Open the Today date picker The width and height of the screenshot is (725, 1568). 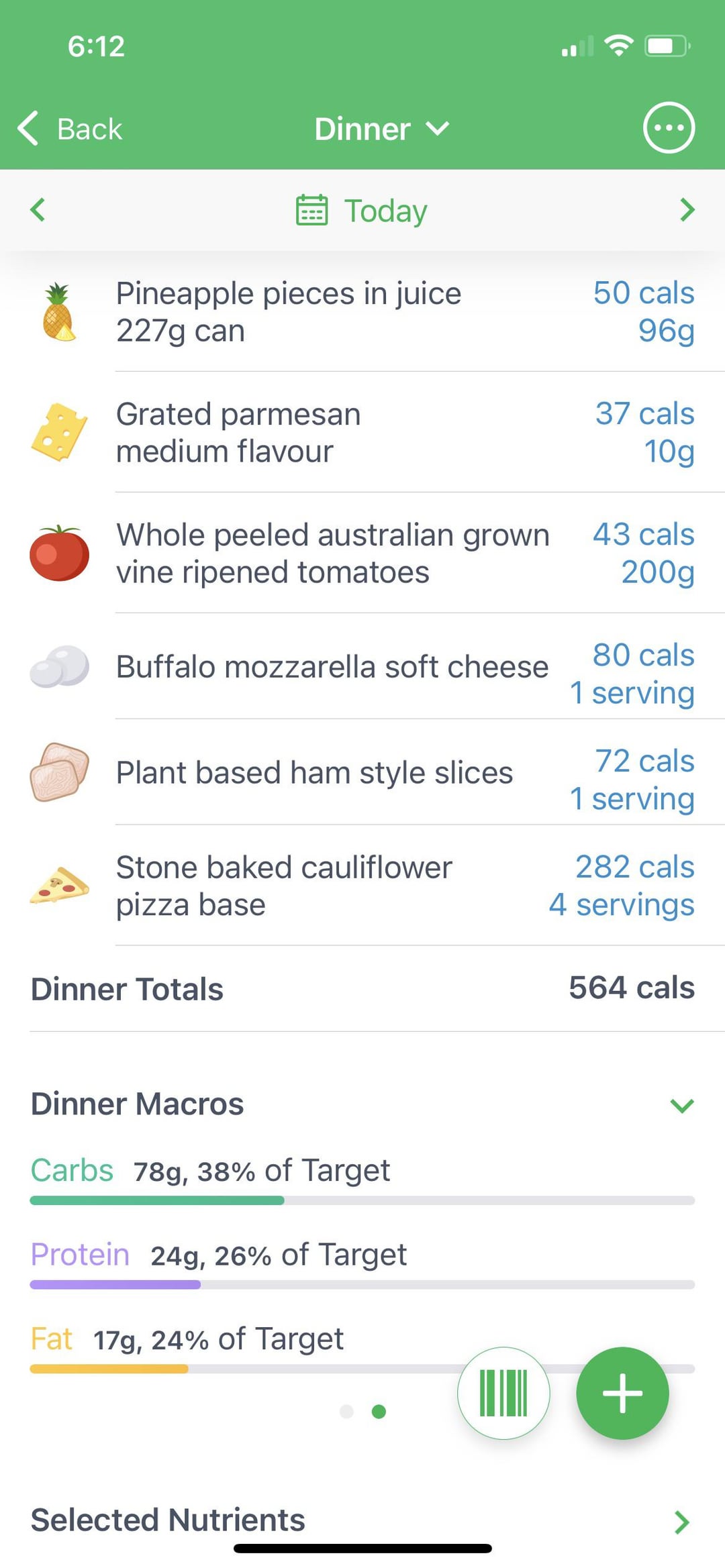click(x=362, y=211)
